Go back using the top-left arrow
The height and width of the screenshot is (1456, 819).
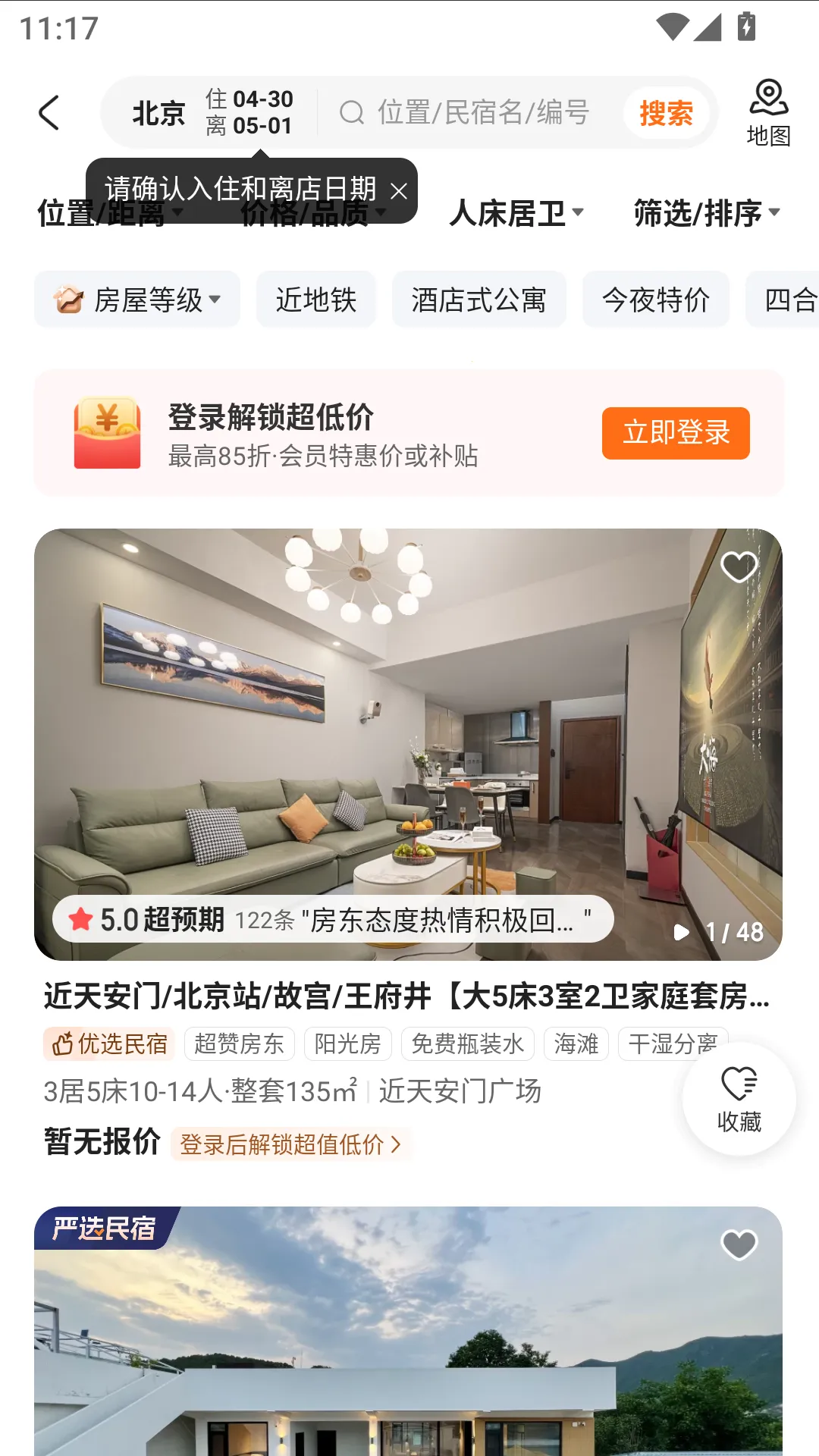(x=49, y=114)
